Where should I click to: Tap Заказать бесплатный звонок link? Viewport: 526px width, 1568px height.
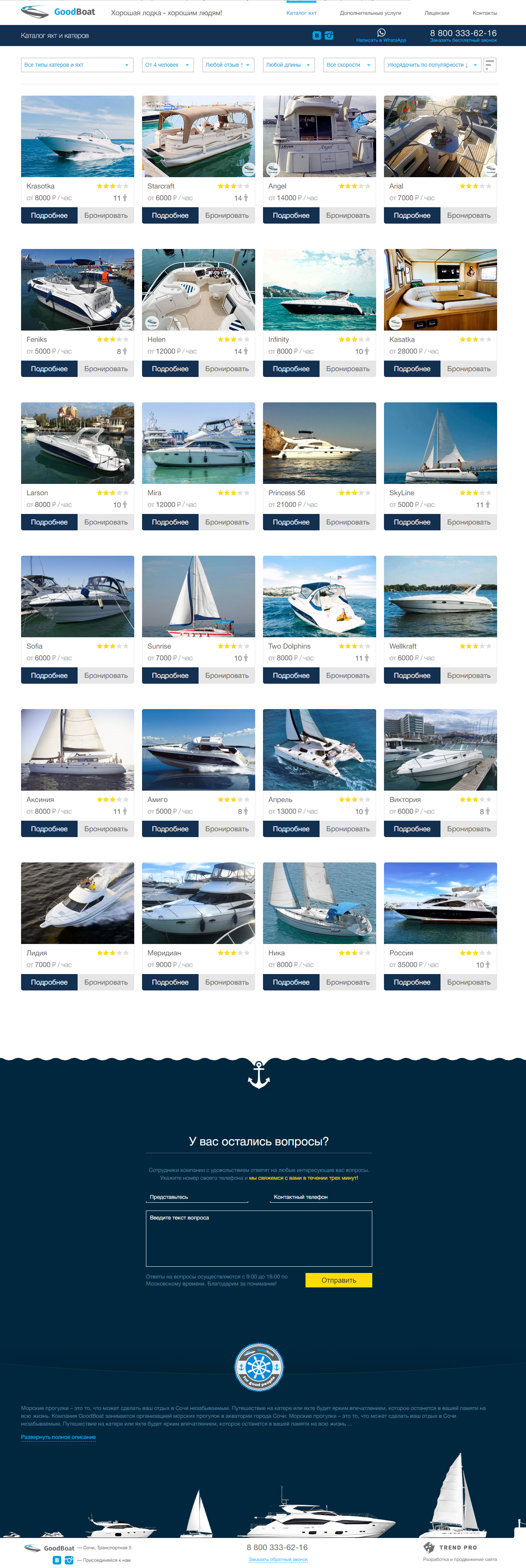[x=463, y=40]
